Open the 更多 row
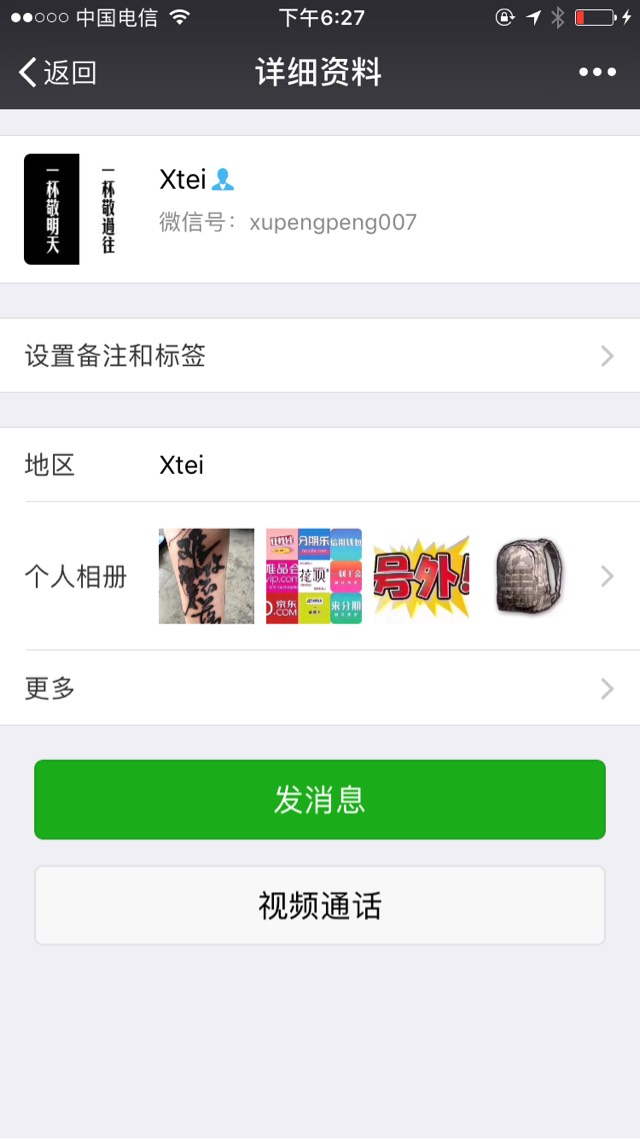This screenshot has width=640, height=1139. pos(320,688)
